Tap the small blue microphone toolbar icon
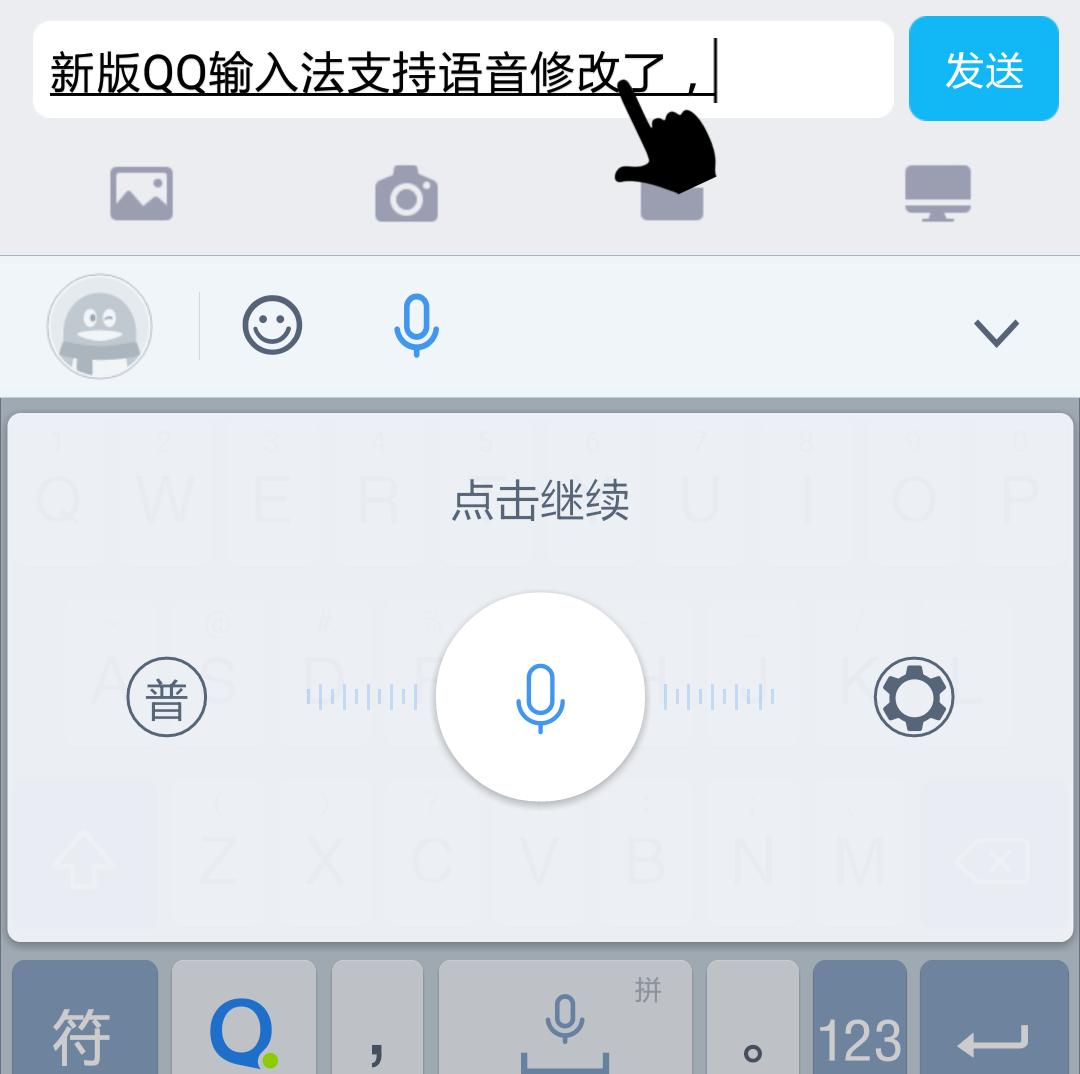This screenshot has width=1080, height=1074. [x=416, y=326]
